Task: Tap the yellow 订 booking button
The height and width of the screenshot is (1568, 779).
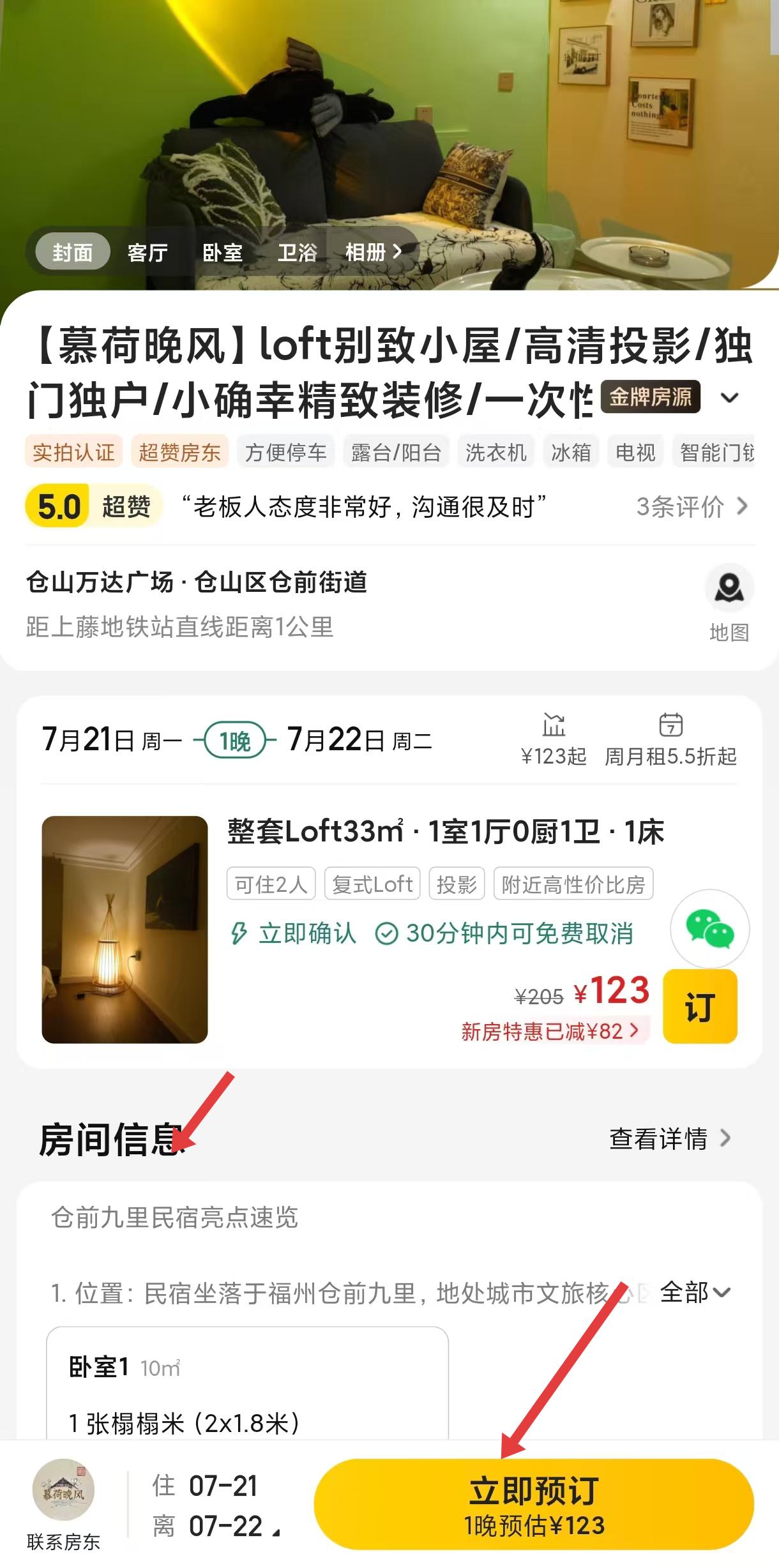Action: click(x=700, y=1007)
